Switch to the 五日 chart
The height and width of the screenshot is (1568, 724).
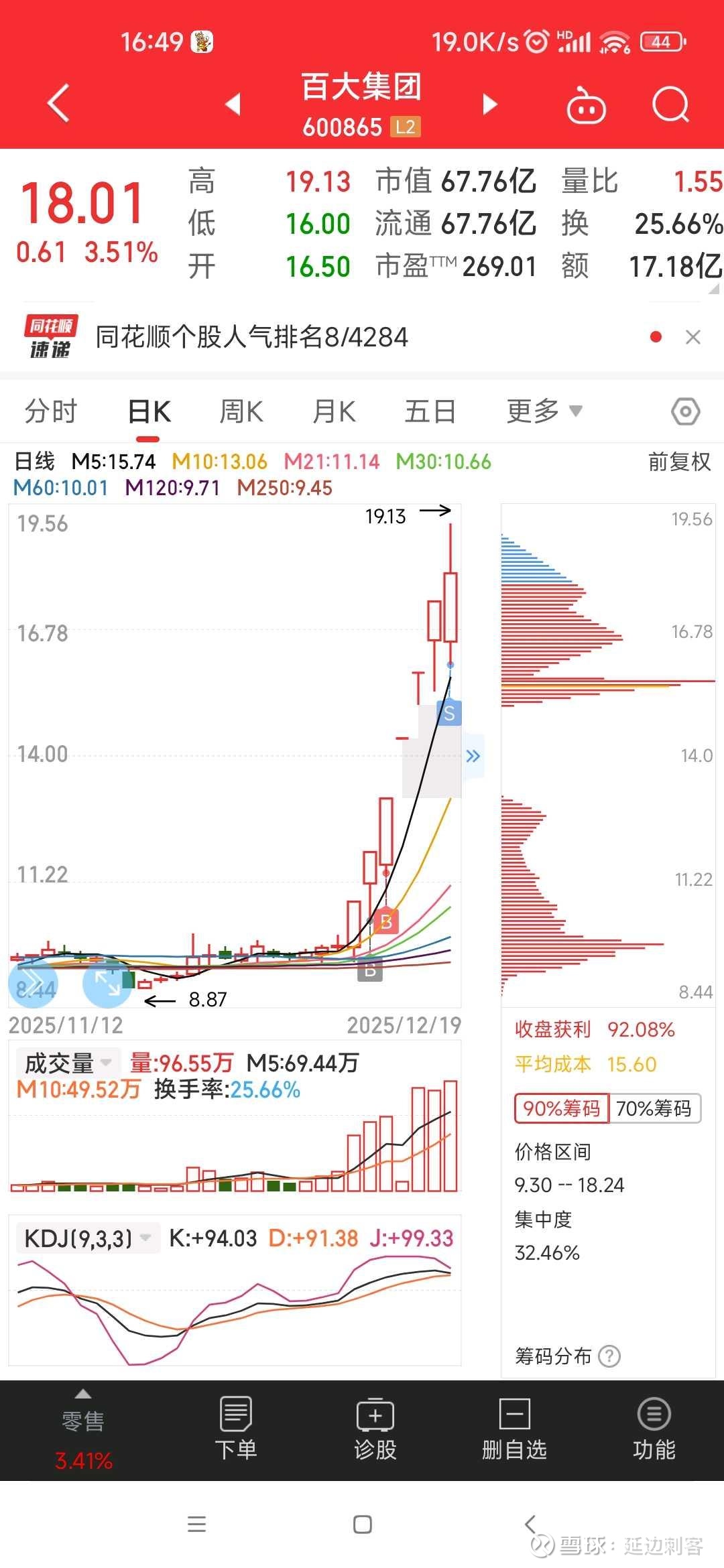click(x=430, y=411)
